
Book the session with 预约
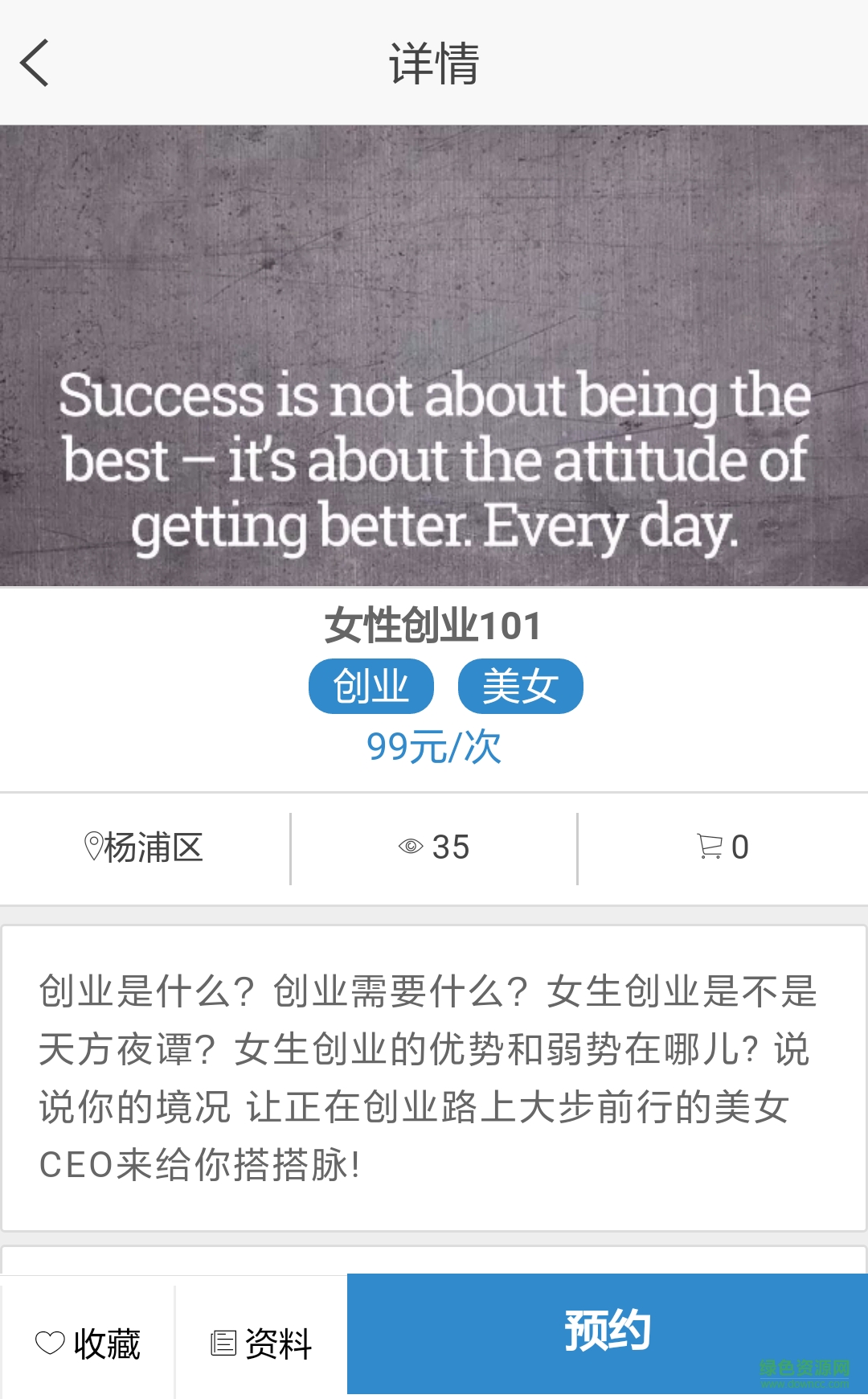click(x=608, y=1333)
